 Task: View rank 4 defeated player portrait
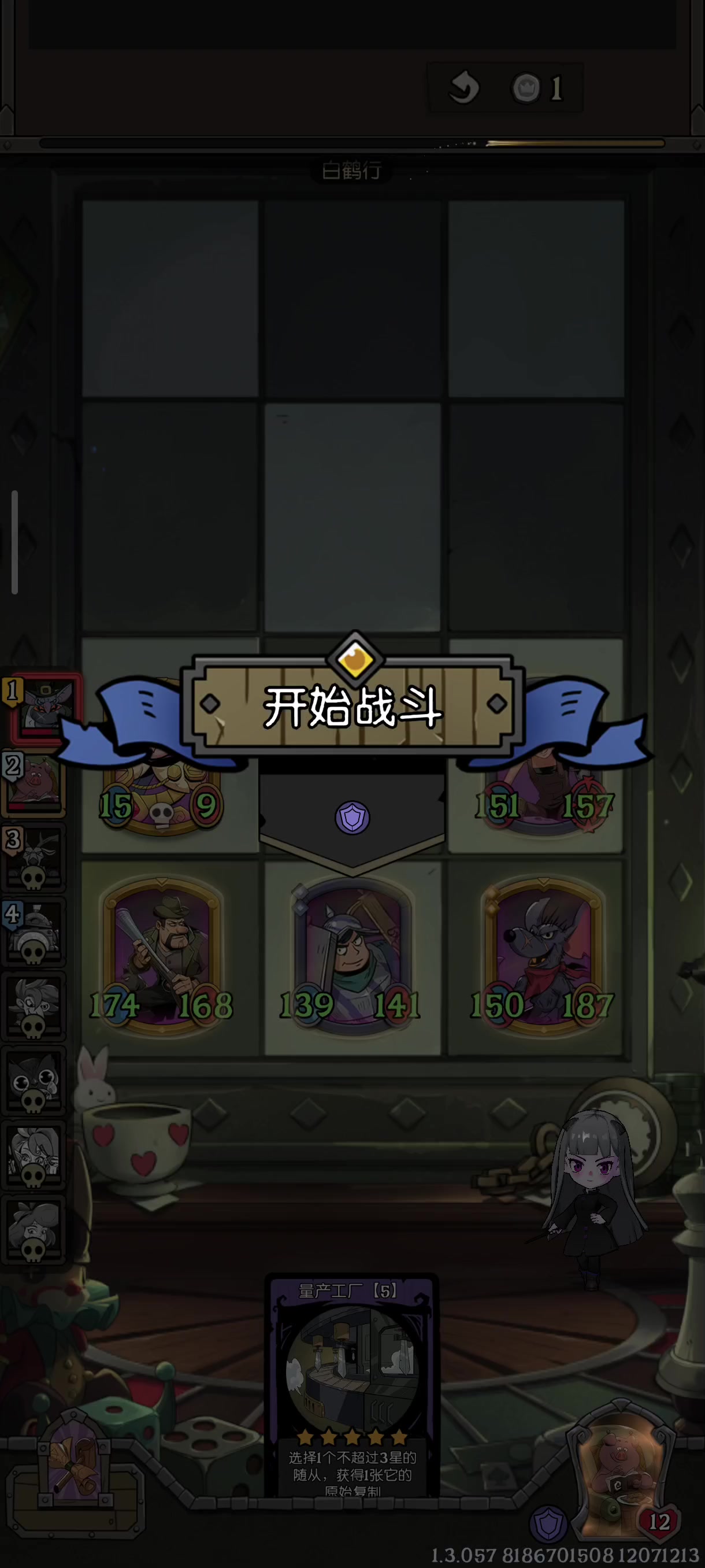click(35, 931)
